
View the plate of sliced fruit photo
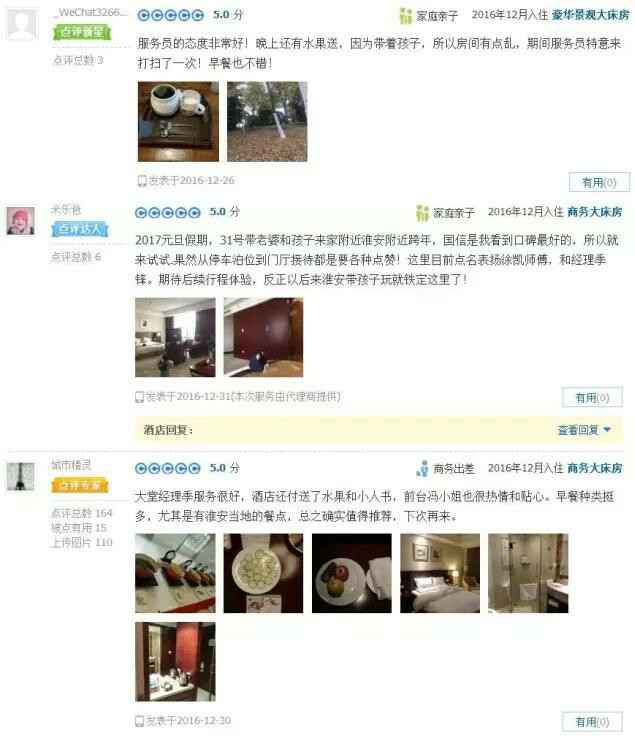(x=263, y=573)
